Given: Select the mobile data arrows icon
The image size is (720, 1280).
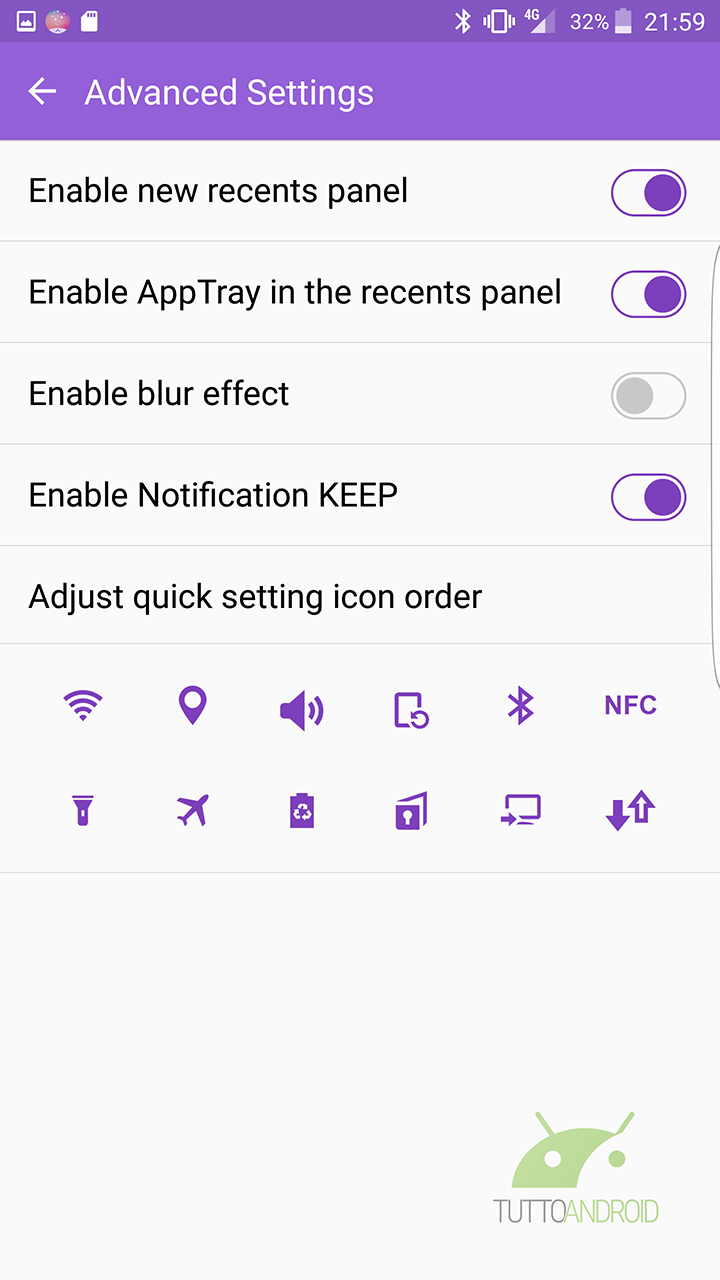Looking at the screenshot, I should click(x=630, y=810).
